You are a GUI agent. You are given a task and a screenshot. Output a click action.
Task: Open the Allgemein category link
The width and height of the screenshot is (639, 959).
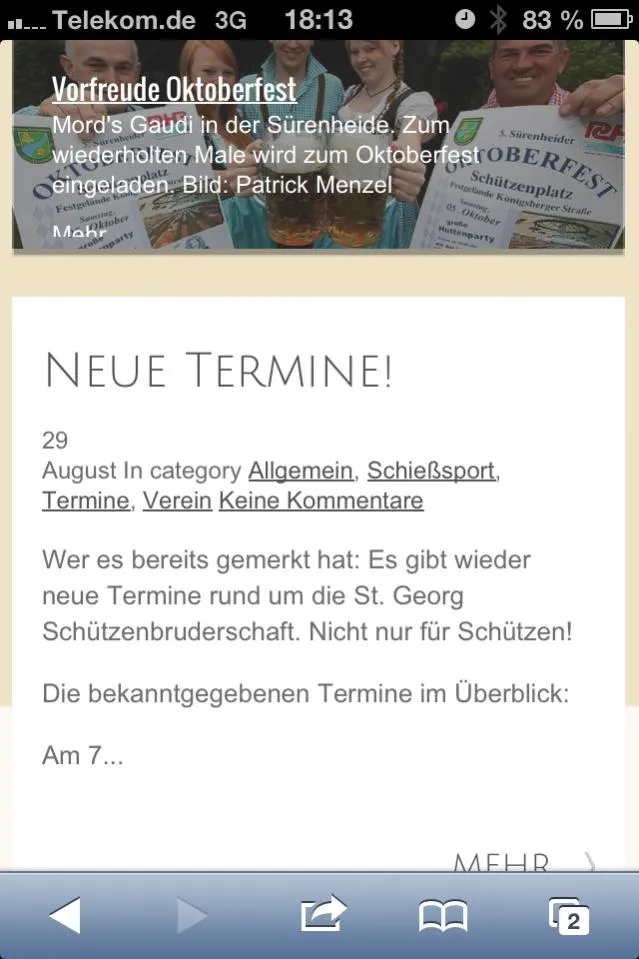pyautogui.click(x=300, y=471)
